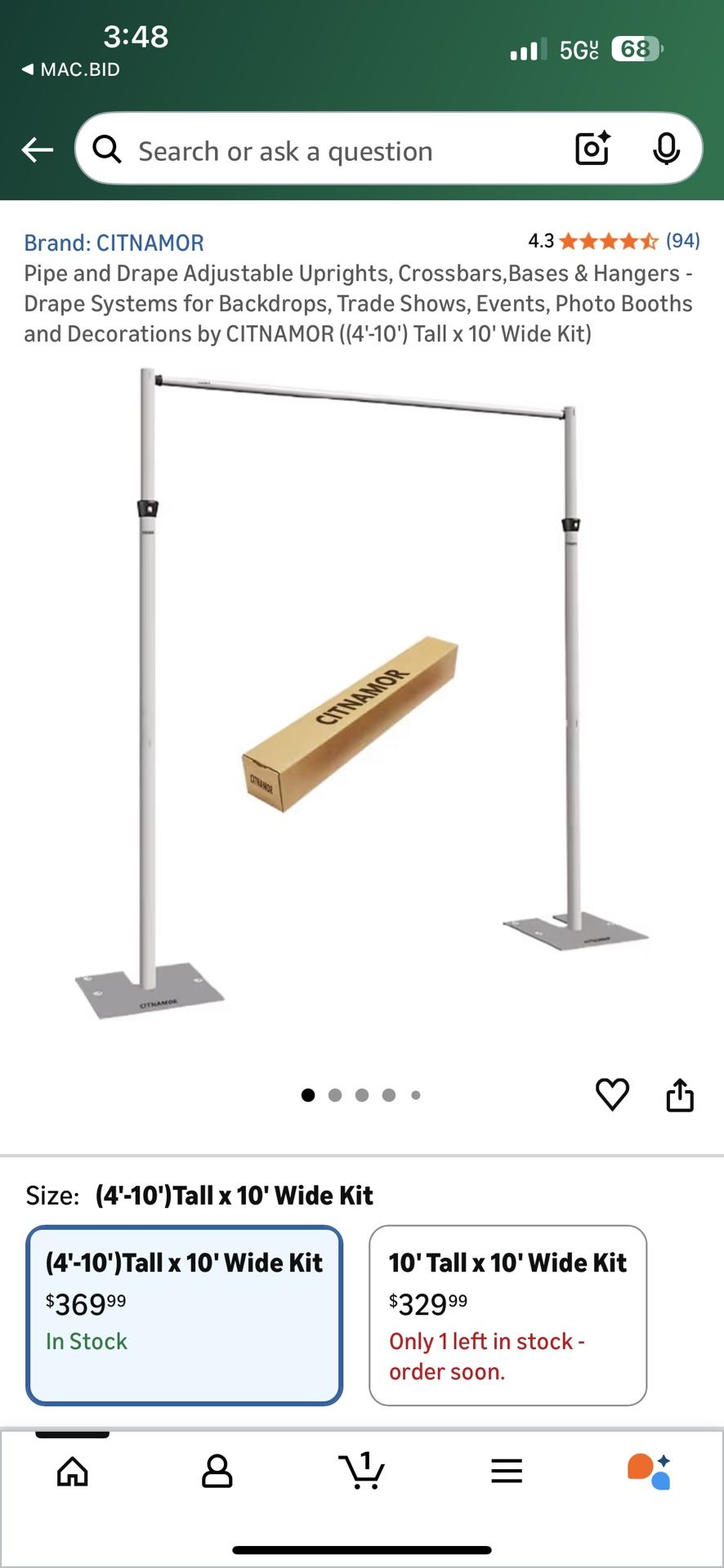This screenshot has height=1568, width=724.
Task: Open camera search with the lens icon
Action: coord(592,149)
